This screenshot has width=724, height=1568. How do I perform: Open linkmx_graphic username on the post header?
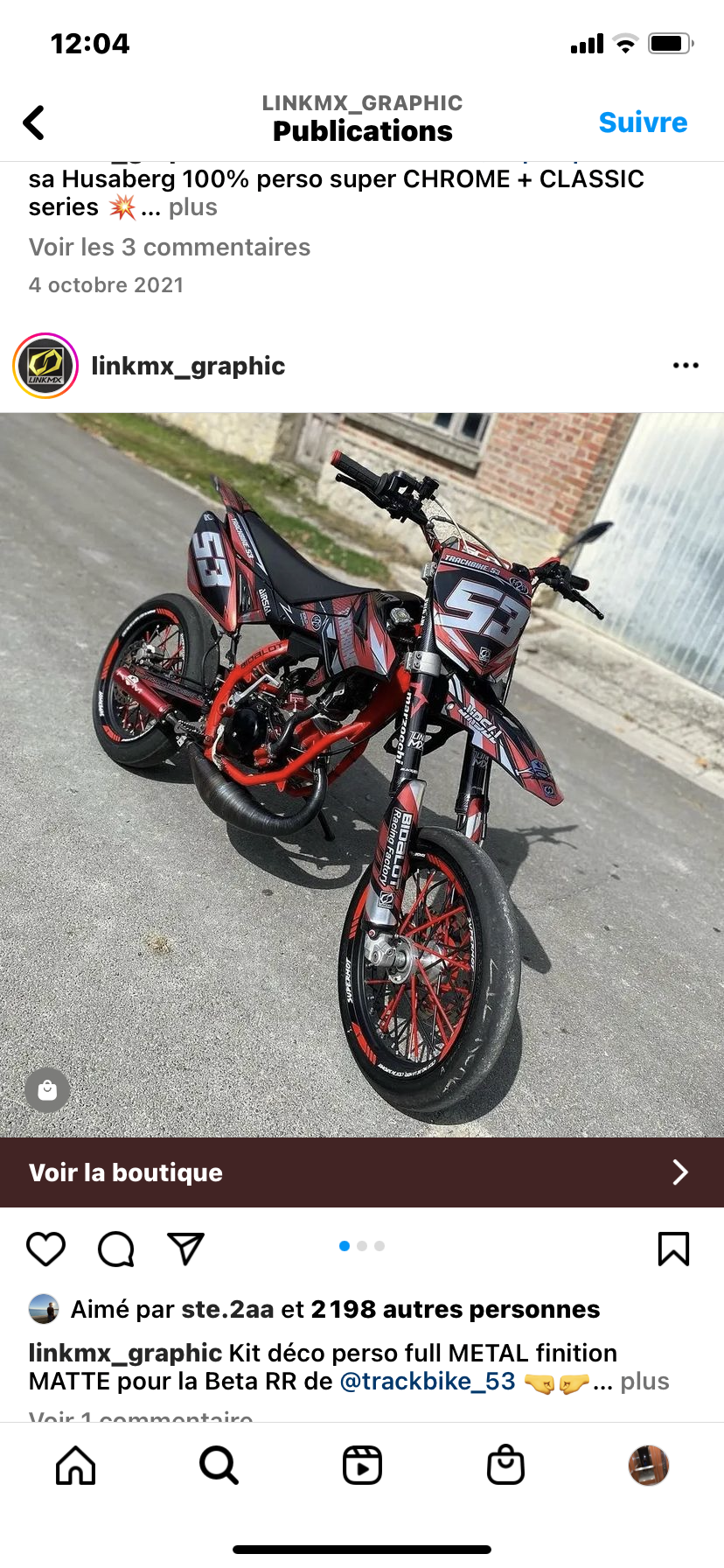tap(188, 366)
